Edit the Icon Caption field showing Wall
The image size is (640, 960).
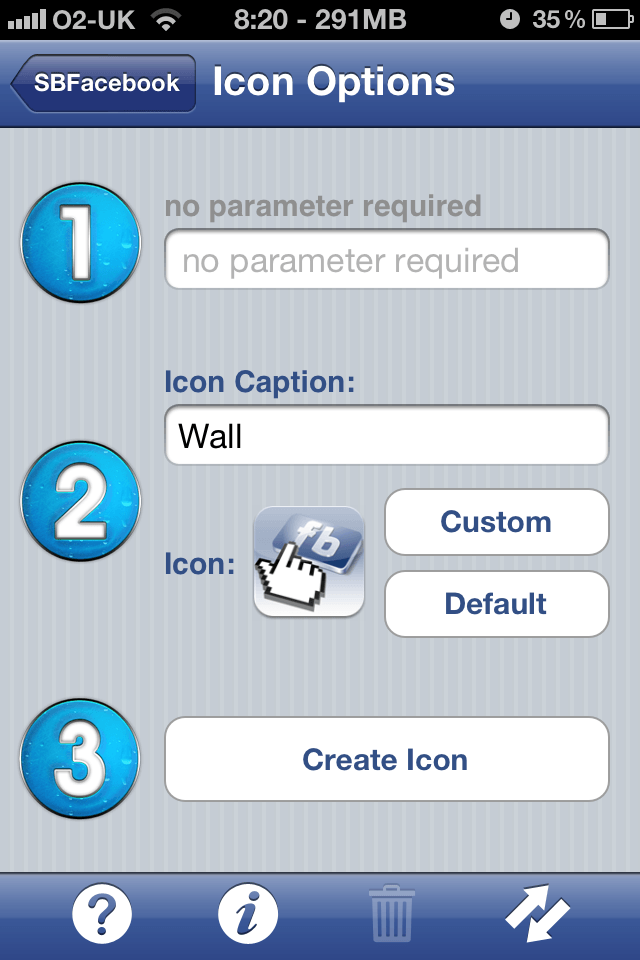tap(386, 435)
